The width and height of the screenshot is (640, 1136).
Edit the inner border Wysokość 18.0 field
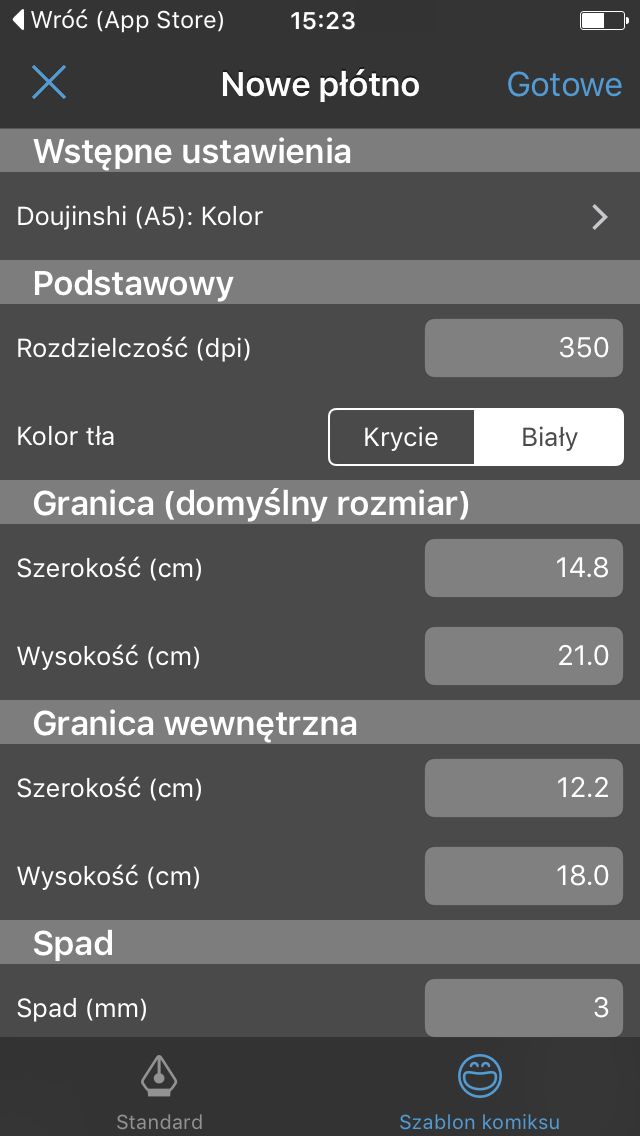click(523, 876)
